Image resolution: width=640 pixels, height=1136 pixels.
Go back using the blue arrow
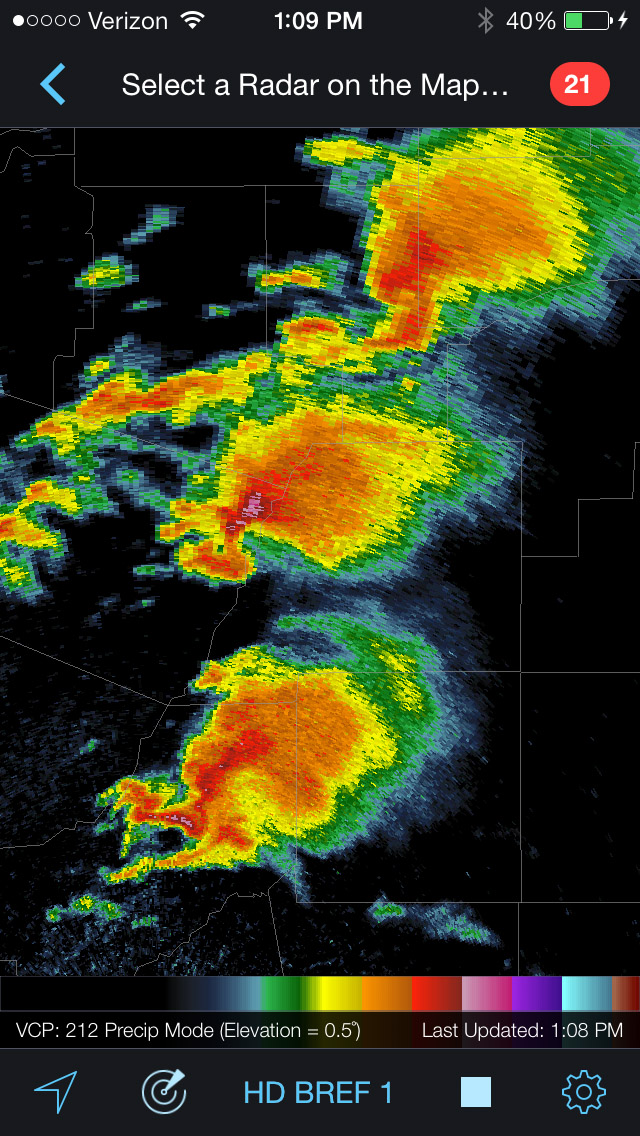pos(53,85)
